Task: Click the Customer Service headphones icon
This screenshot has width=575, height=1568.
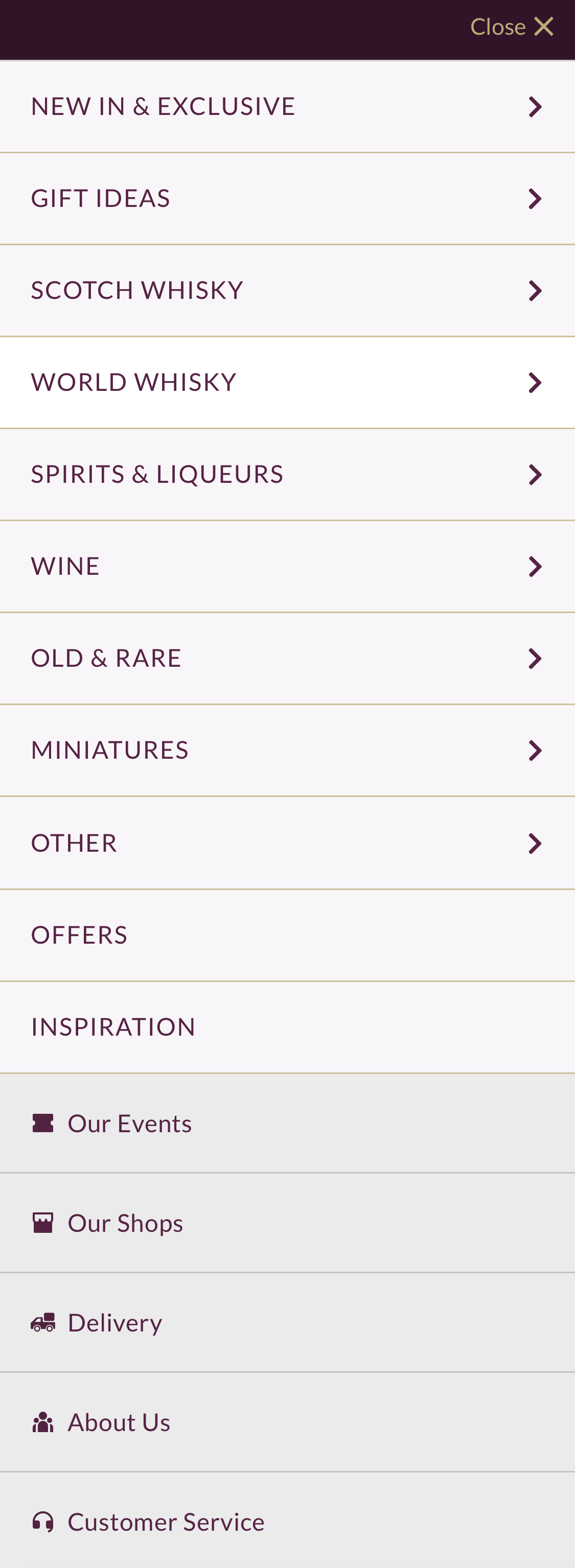Action: (42, 1521)
